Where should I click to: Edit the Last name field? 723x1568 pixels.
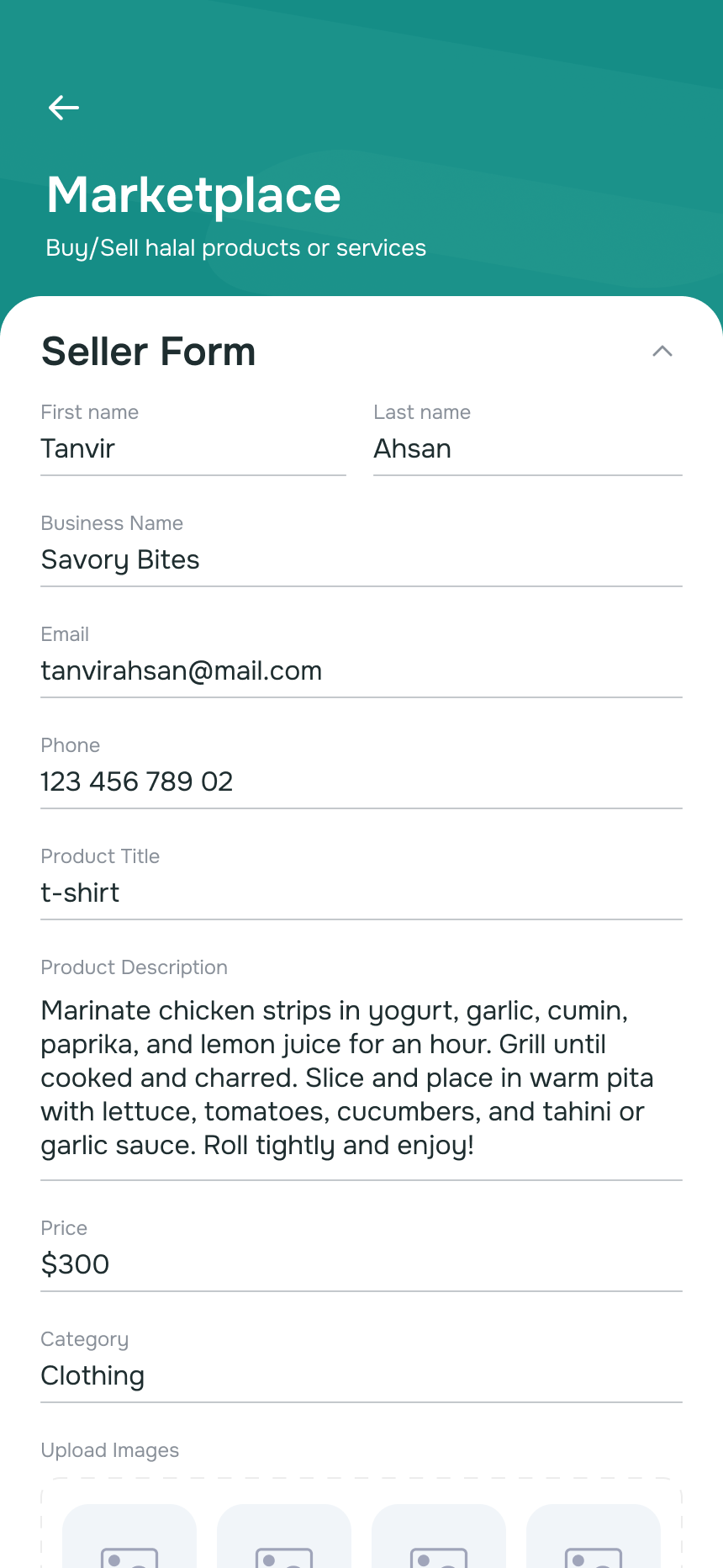pyautogui.click(x=527, y=449)
